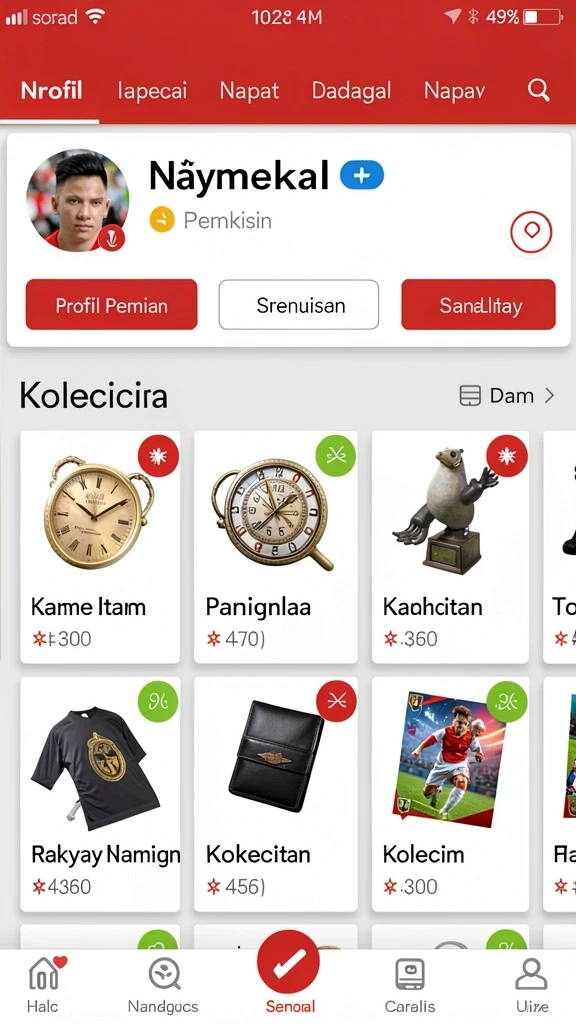
Task: Tap the Srenuisan button
Action: click(x=299, y=304)
